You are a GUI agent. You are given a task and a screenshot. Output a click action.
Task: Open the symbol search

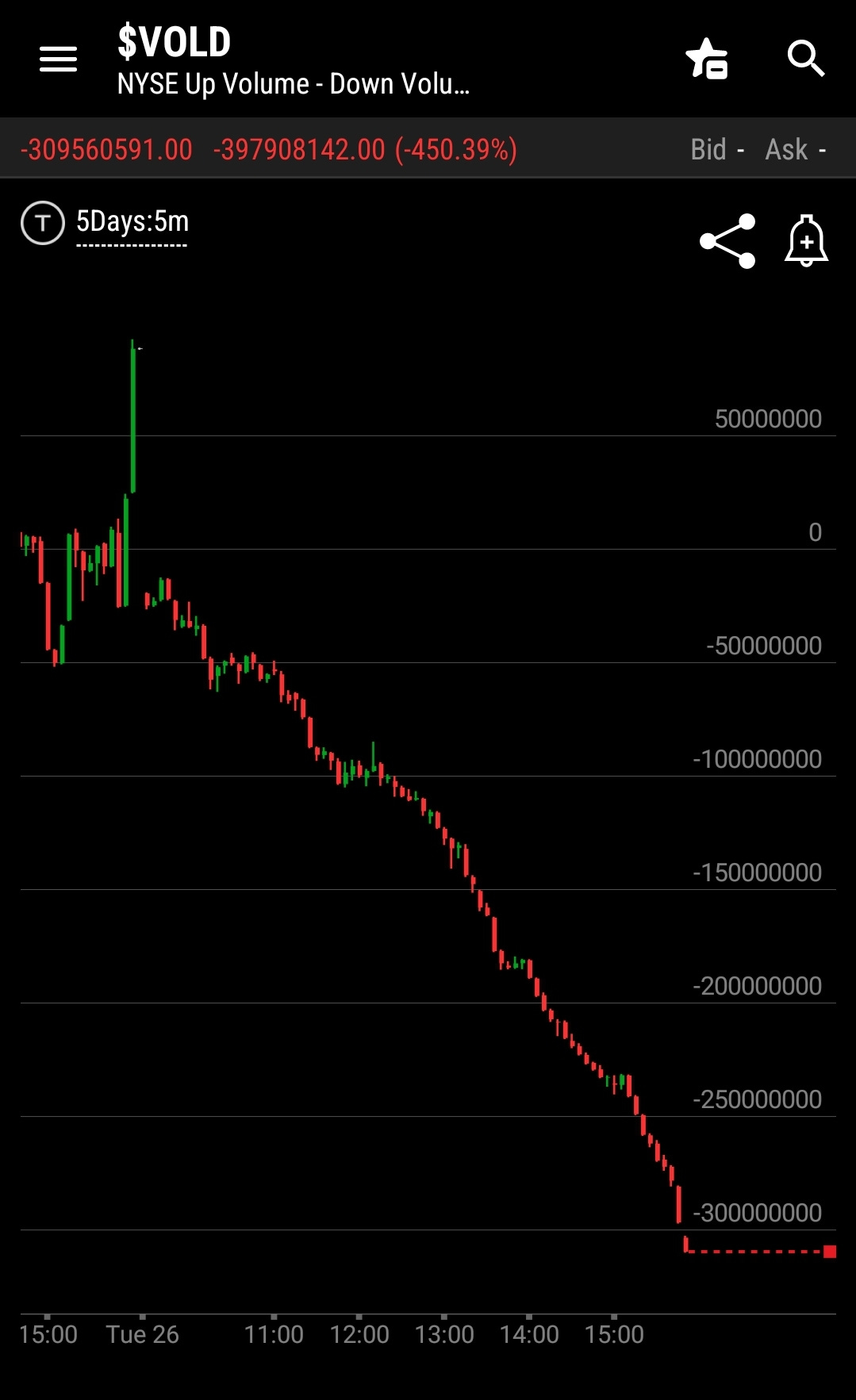click(806, 59)
